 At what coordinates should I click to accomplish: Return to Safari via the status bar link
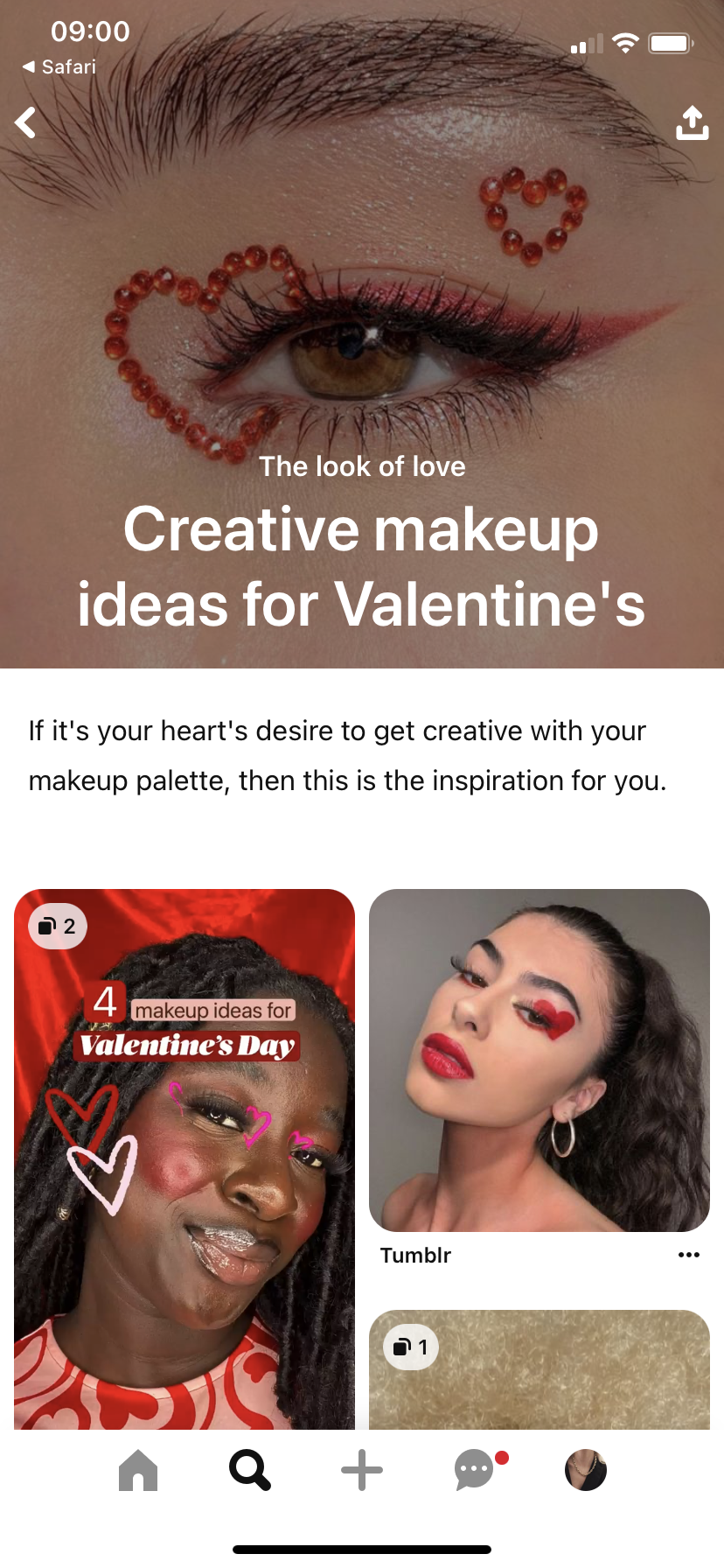[x=59, y=66]
